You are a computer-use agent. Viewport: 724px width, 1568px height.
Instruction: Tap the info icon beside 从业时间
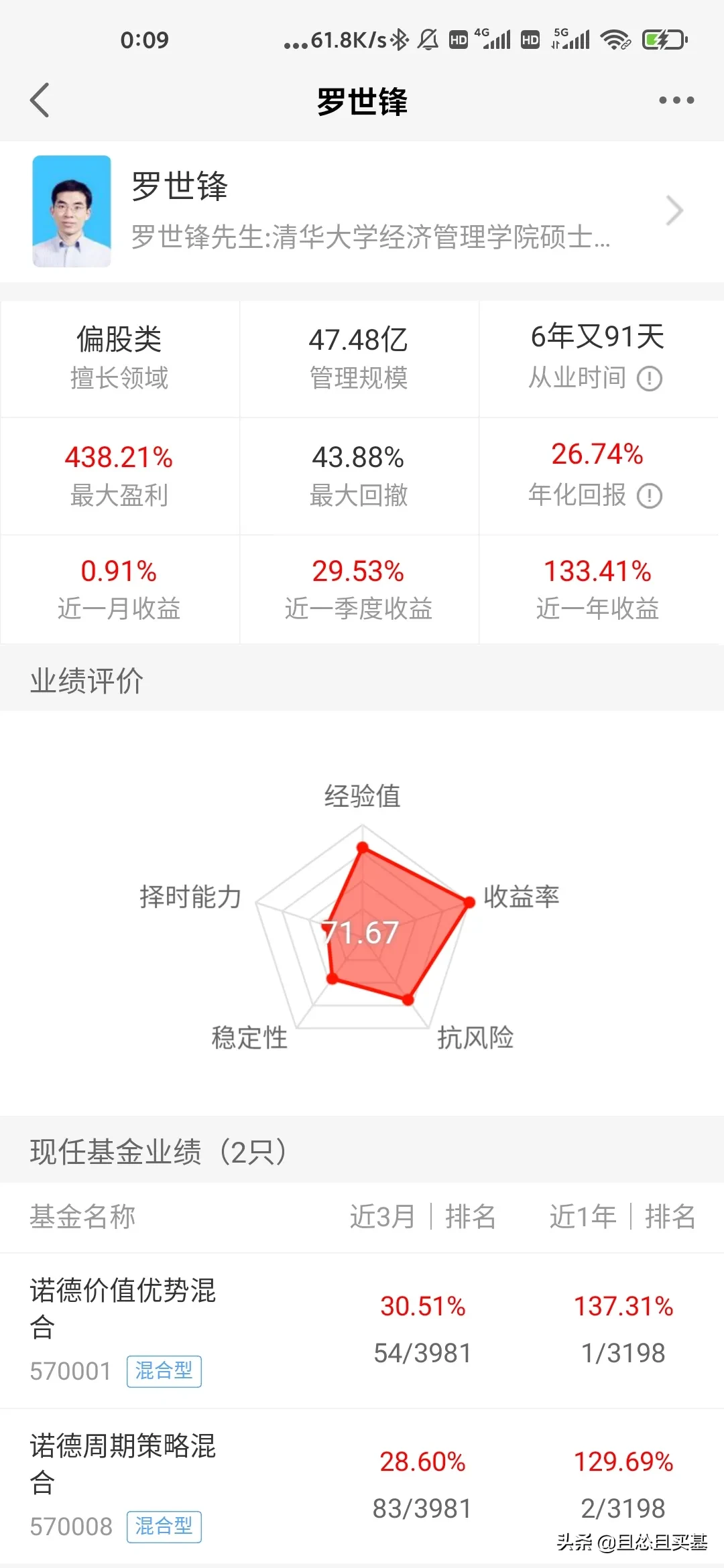[x=649, y=379]
